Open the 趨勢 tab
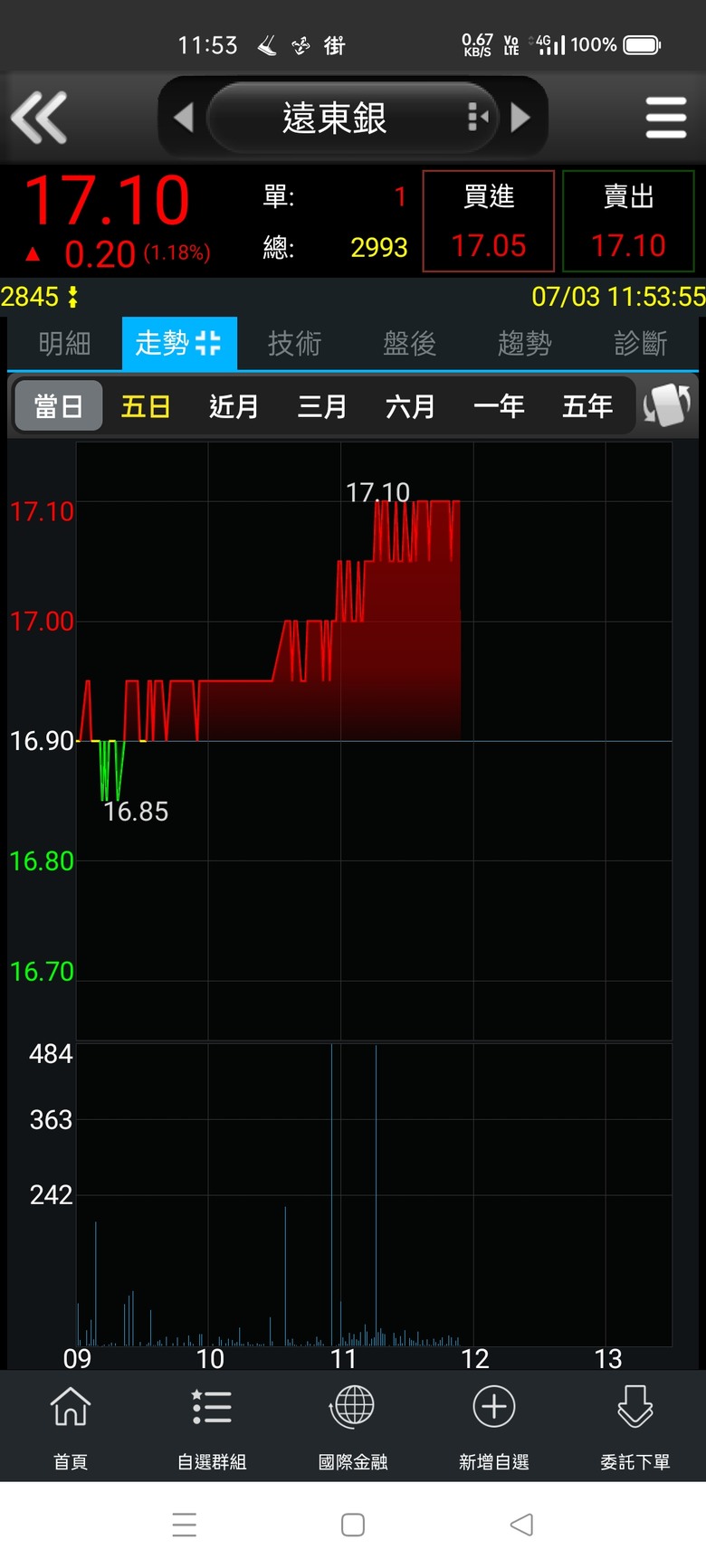This screenshot has height=1568, width=706. (x=524, y=344)
